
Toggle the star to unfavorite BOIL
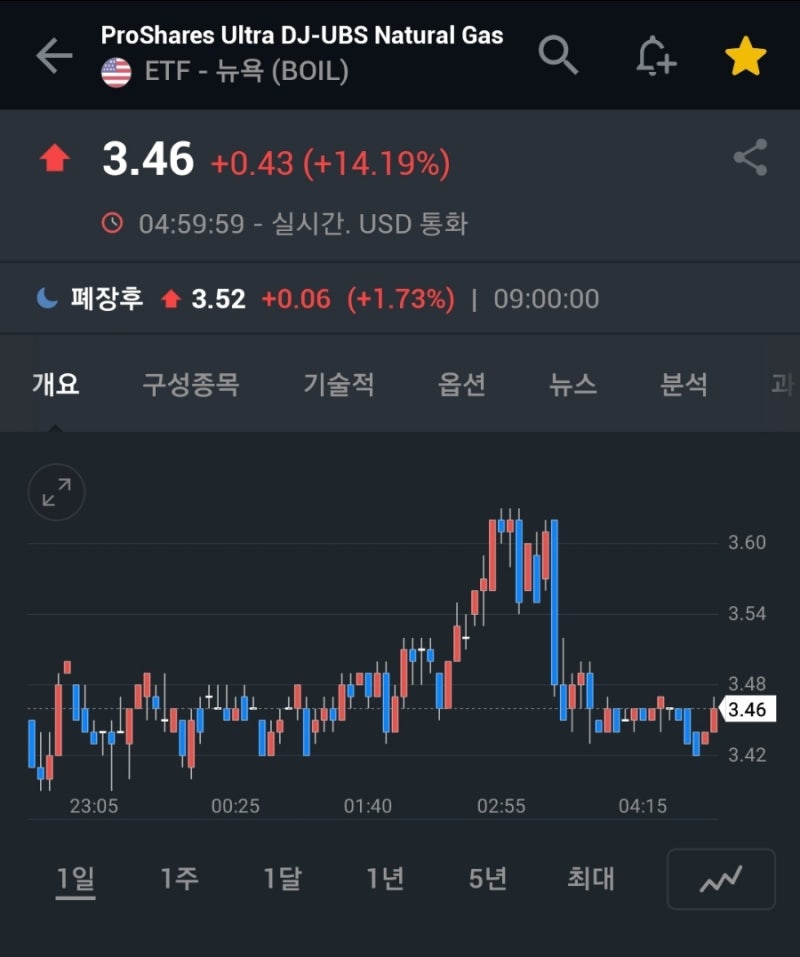click(x=745, y=56)
